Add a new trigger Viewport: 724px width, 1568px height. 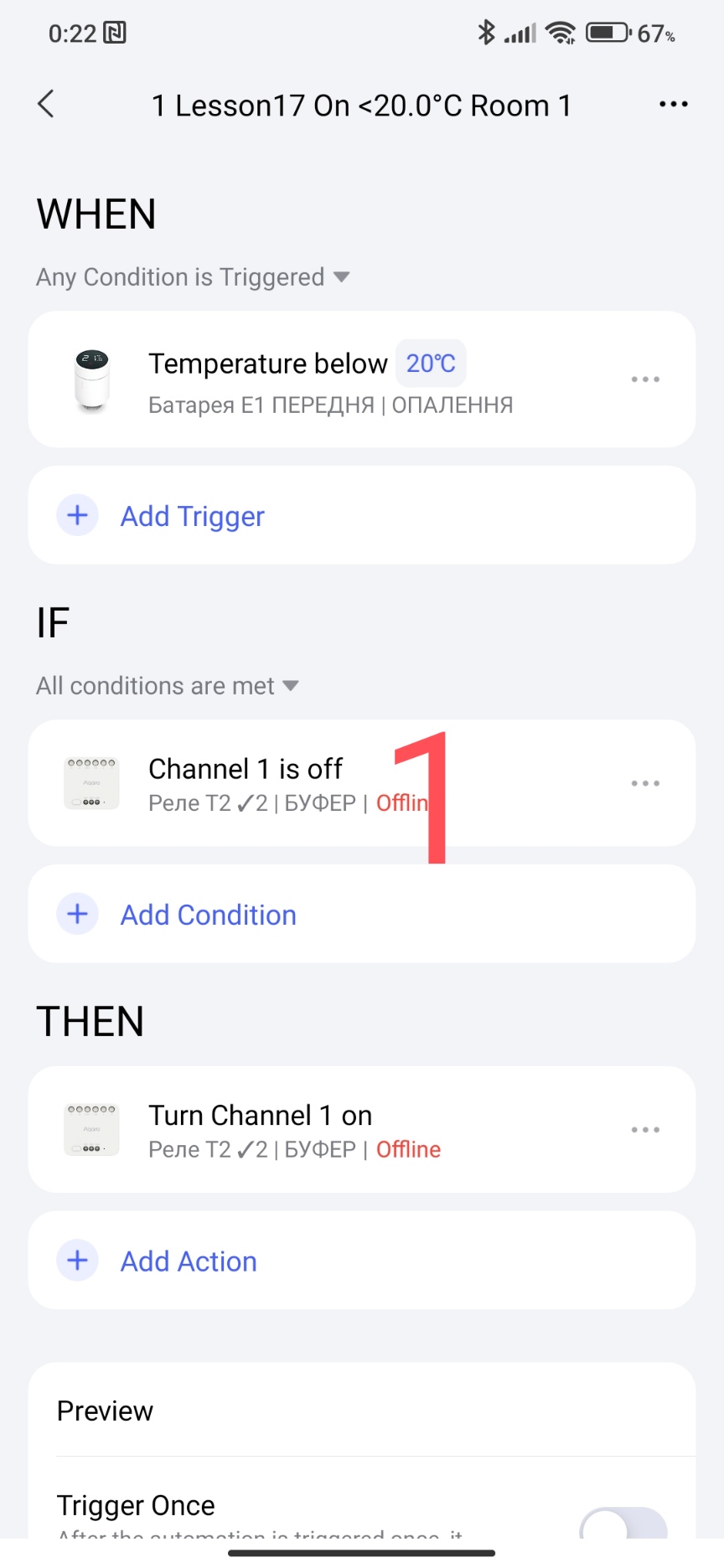pos(193,516)
